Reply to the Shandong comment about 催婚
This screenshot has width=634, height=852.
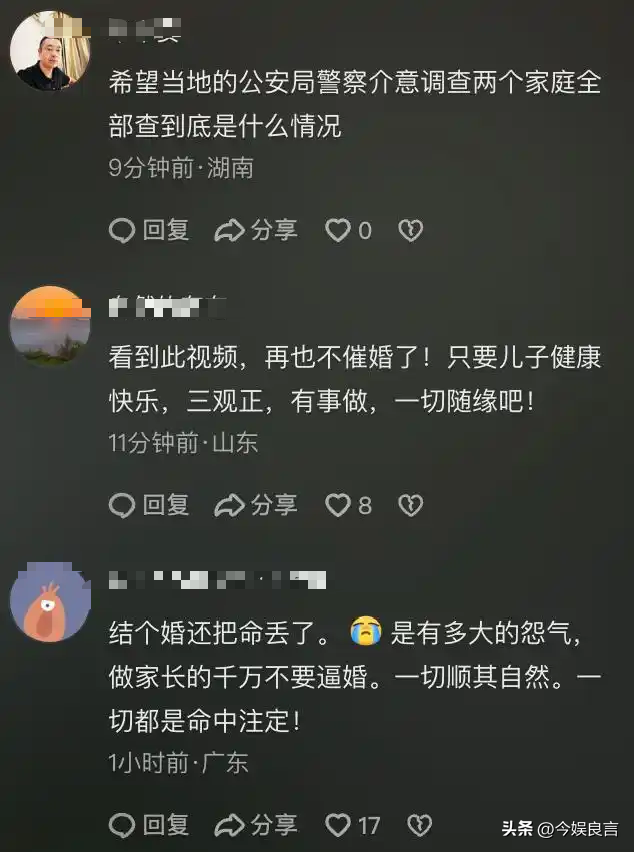[x=149, y=505]
